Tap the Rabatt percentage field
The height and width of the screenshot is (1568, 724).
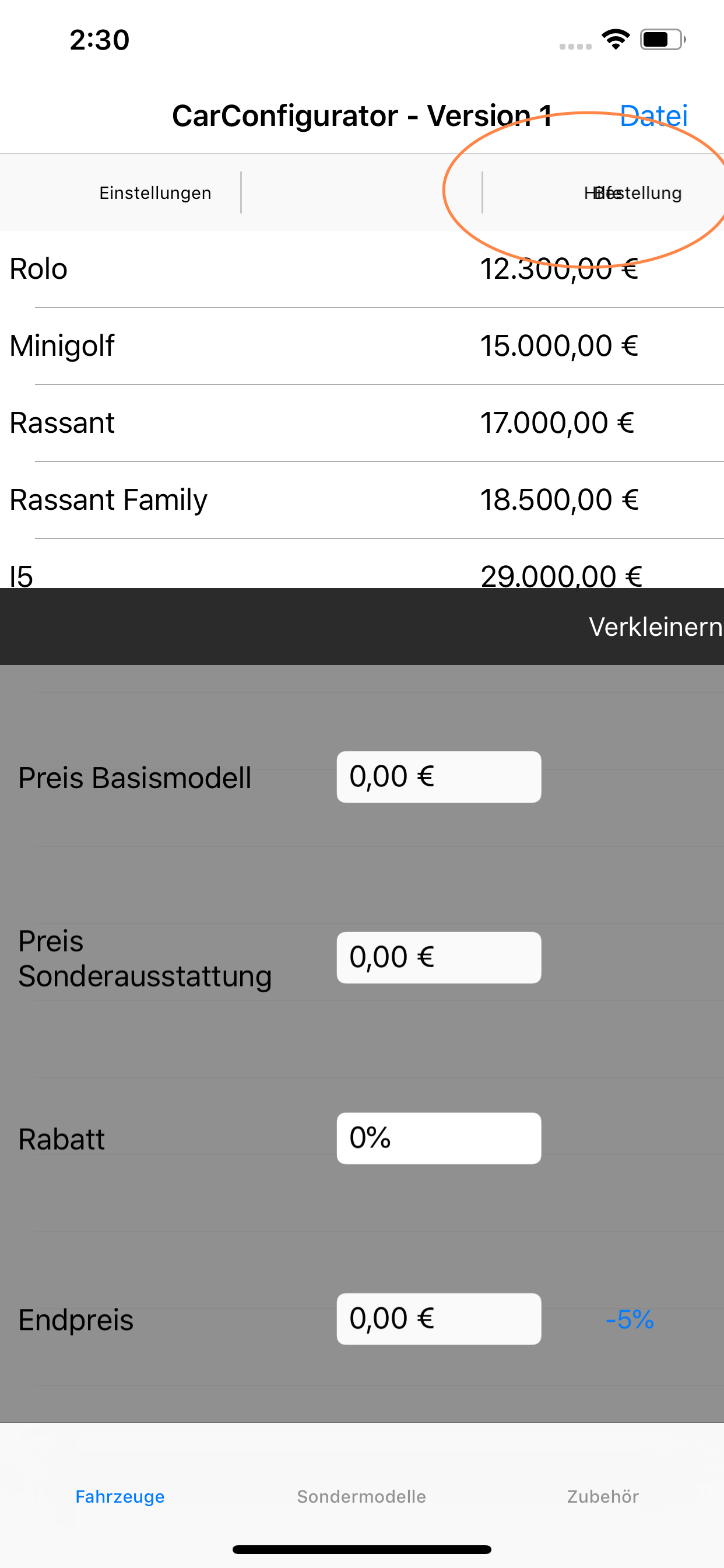point(439,1138)
